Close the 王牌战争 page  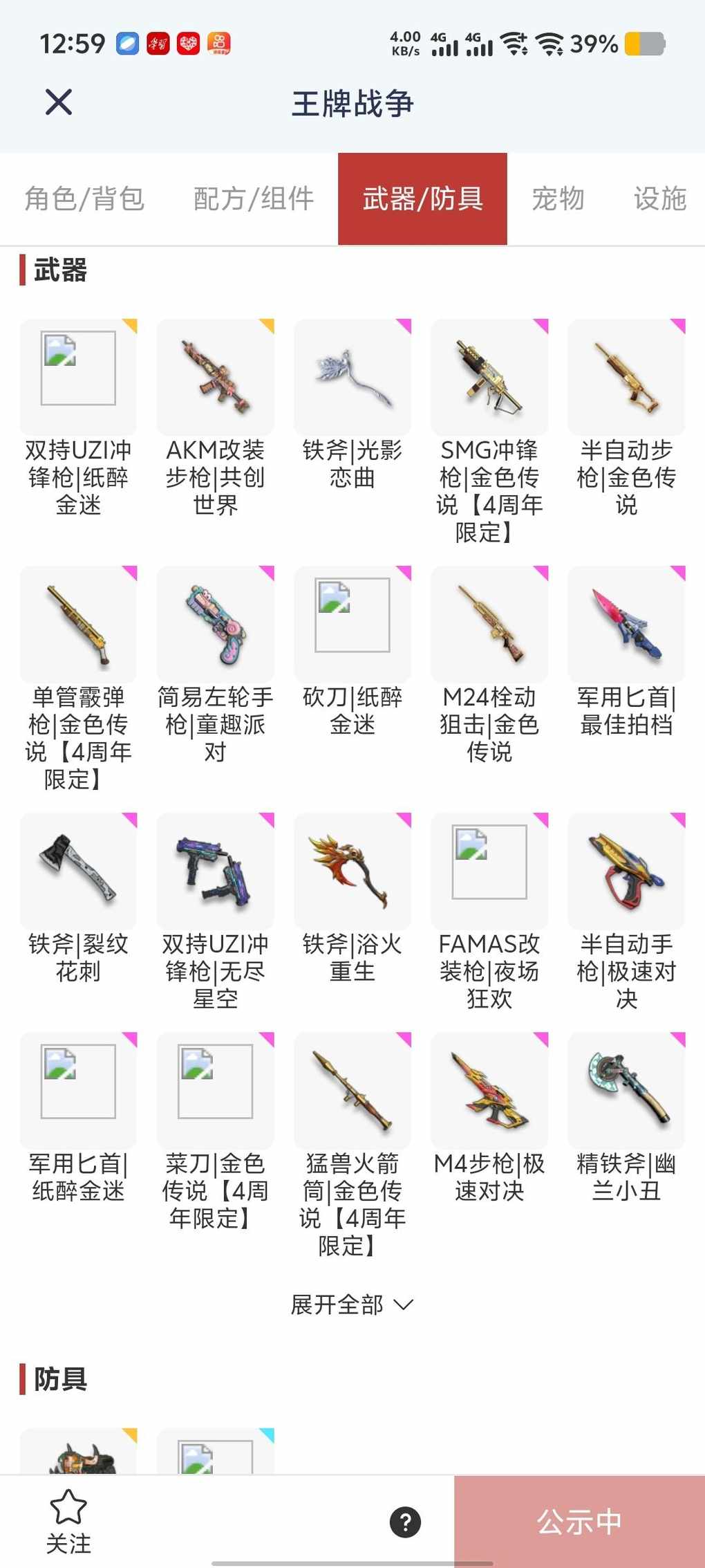pyautogui.click(x=59, y=102)
